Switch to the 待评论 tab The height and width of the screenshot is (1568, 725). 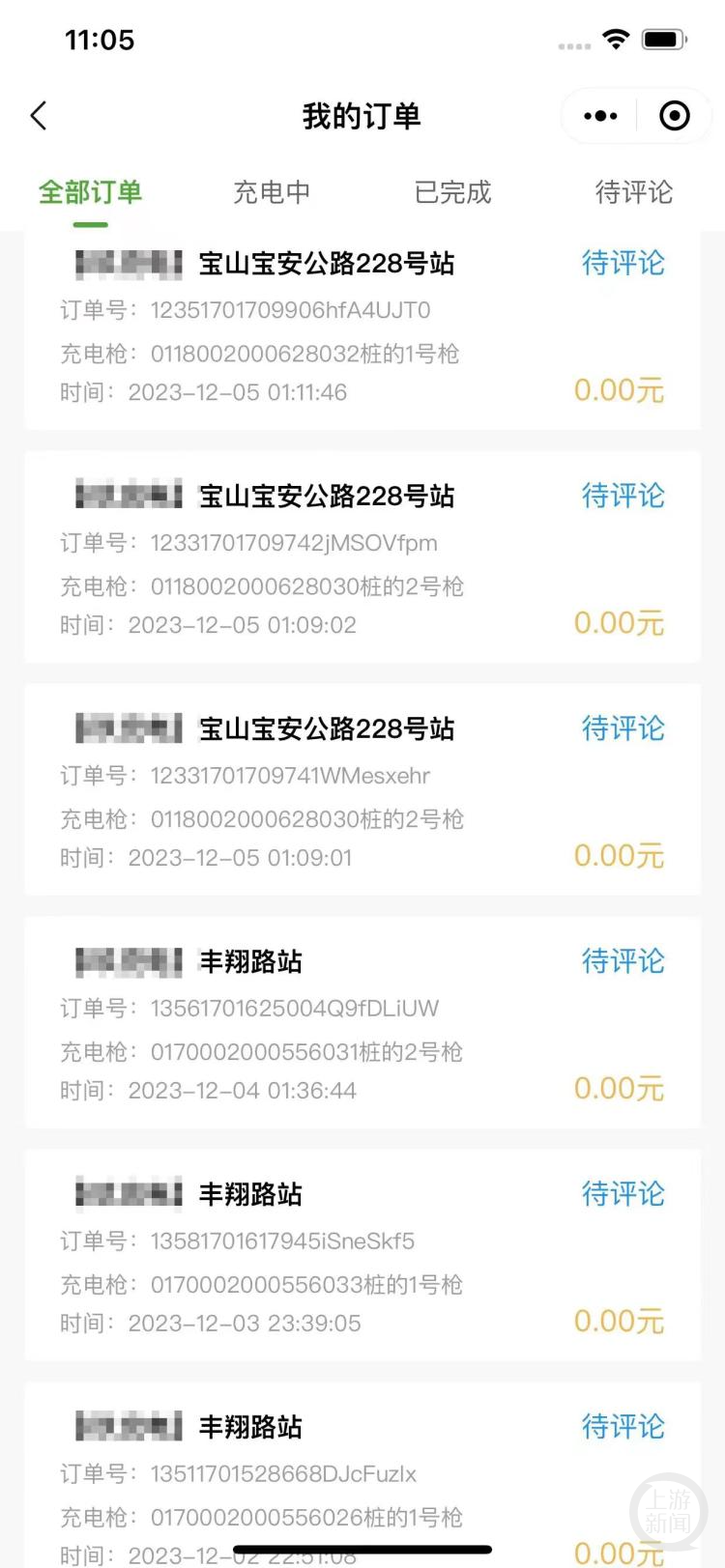click(x=634, y=192)
